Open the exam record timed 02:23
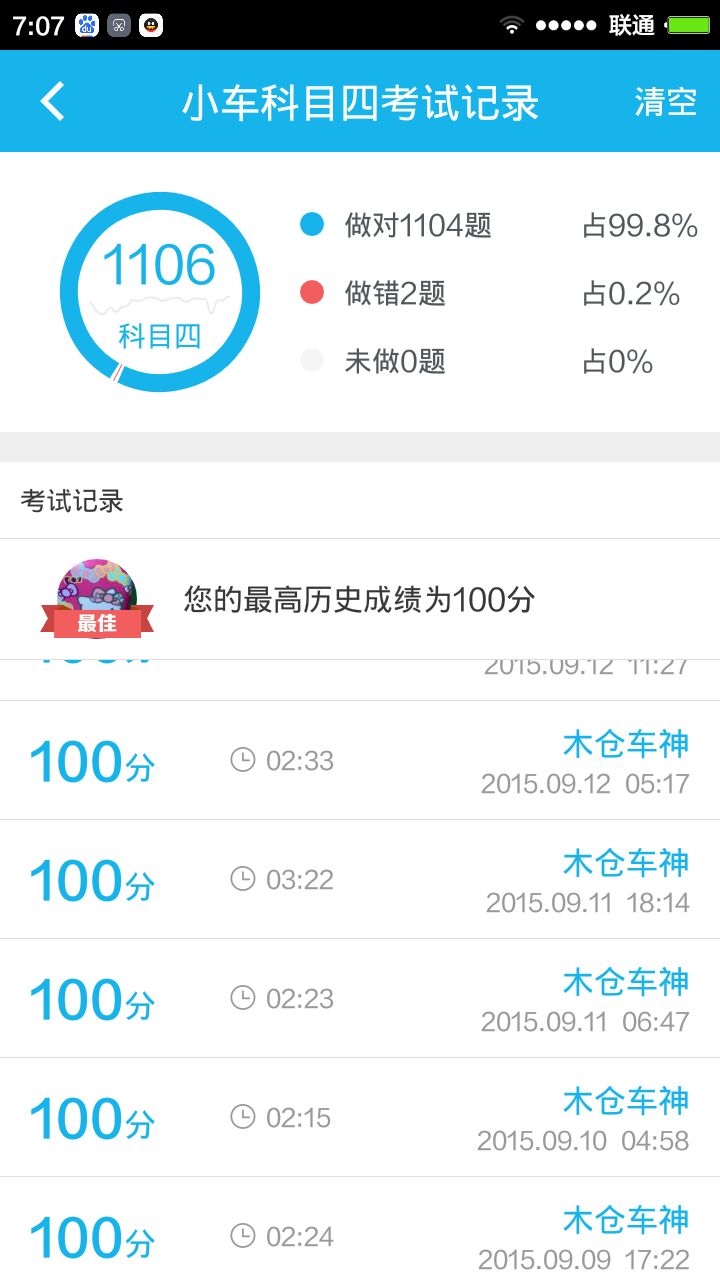Viewport: 720px width, 1280px height. (x=360, y=998)
